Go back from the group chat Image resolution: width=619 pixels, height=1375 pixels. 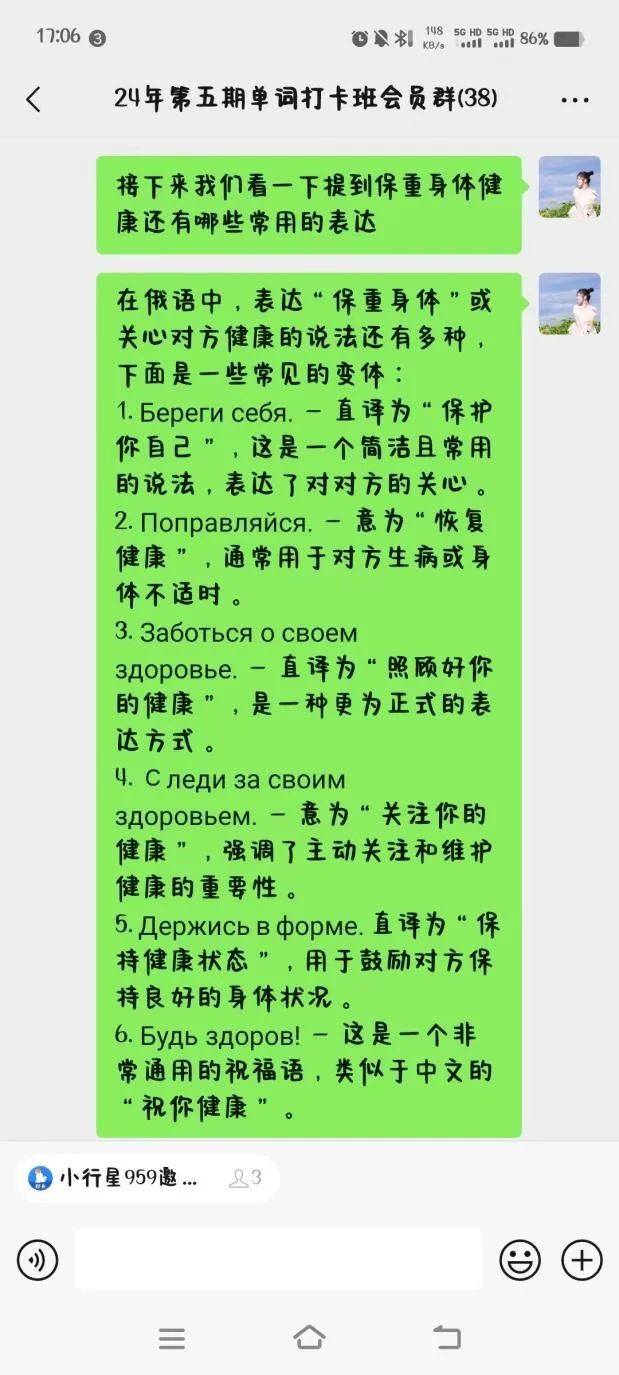point(34,99)
